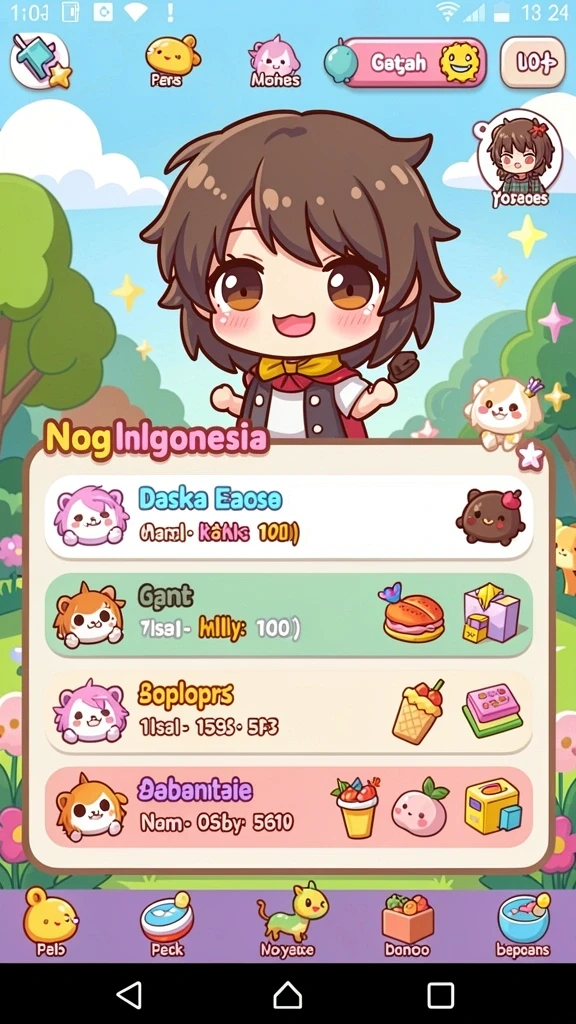Viewport: 576px width, 1024px height.
Task: Open the Yoraoes profile avatar
Action: click(x=520, y=159)
